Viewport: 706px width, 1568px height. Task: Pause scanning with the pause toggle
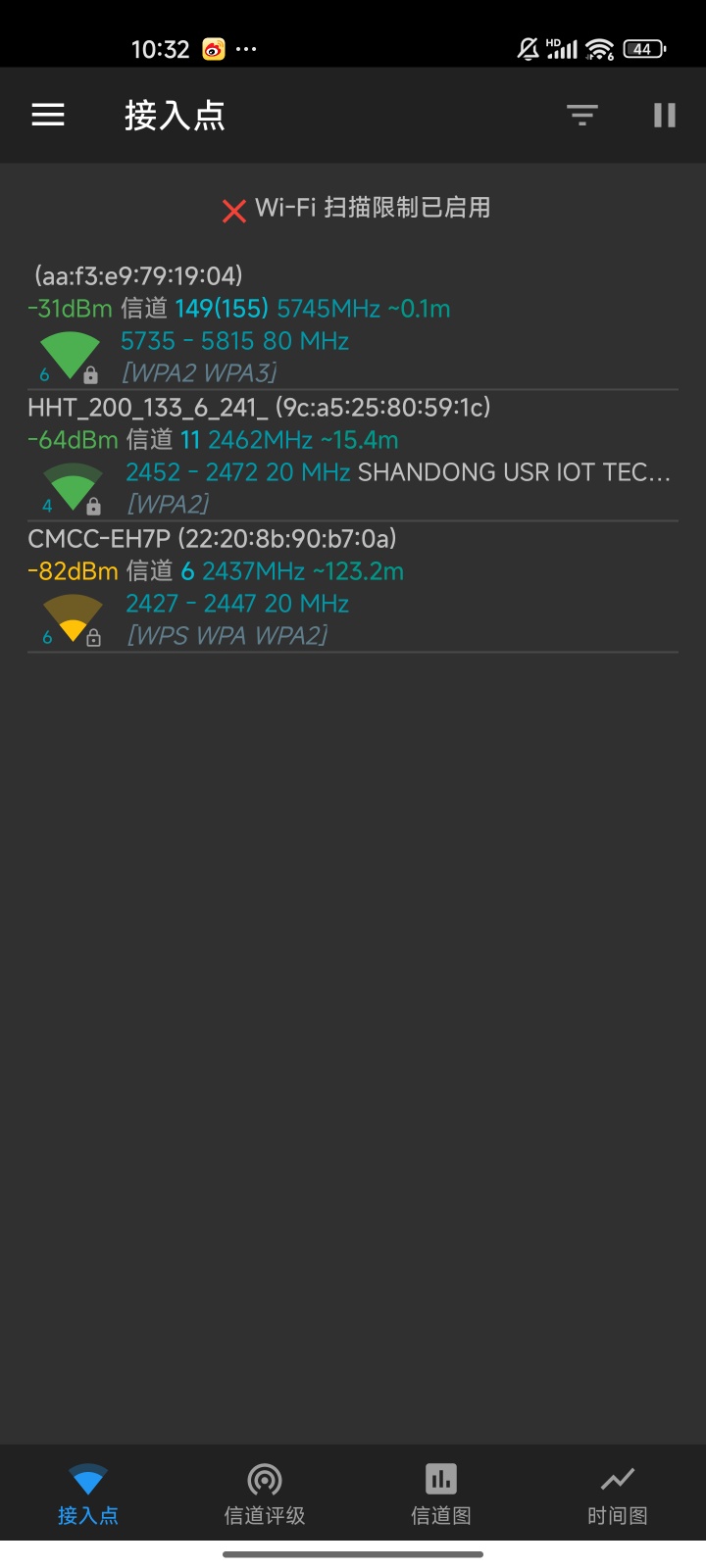click(664, 115)
